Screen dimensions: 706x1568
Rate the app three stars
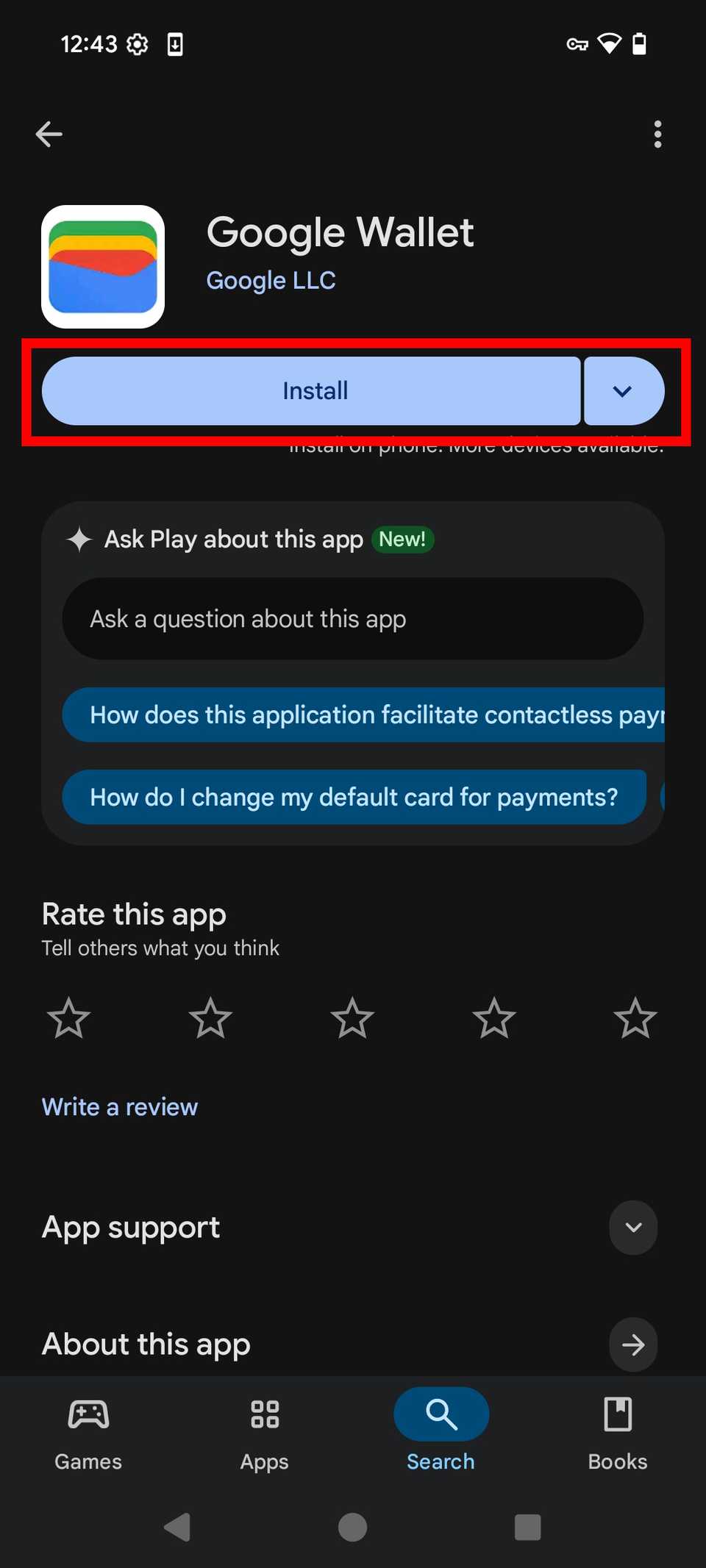(352, 1018)
